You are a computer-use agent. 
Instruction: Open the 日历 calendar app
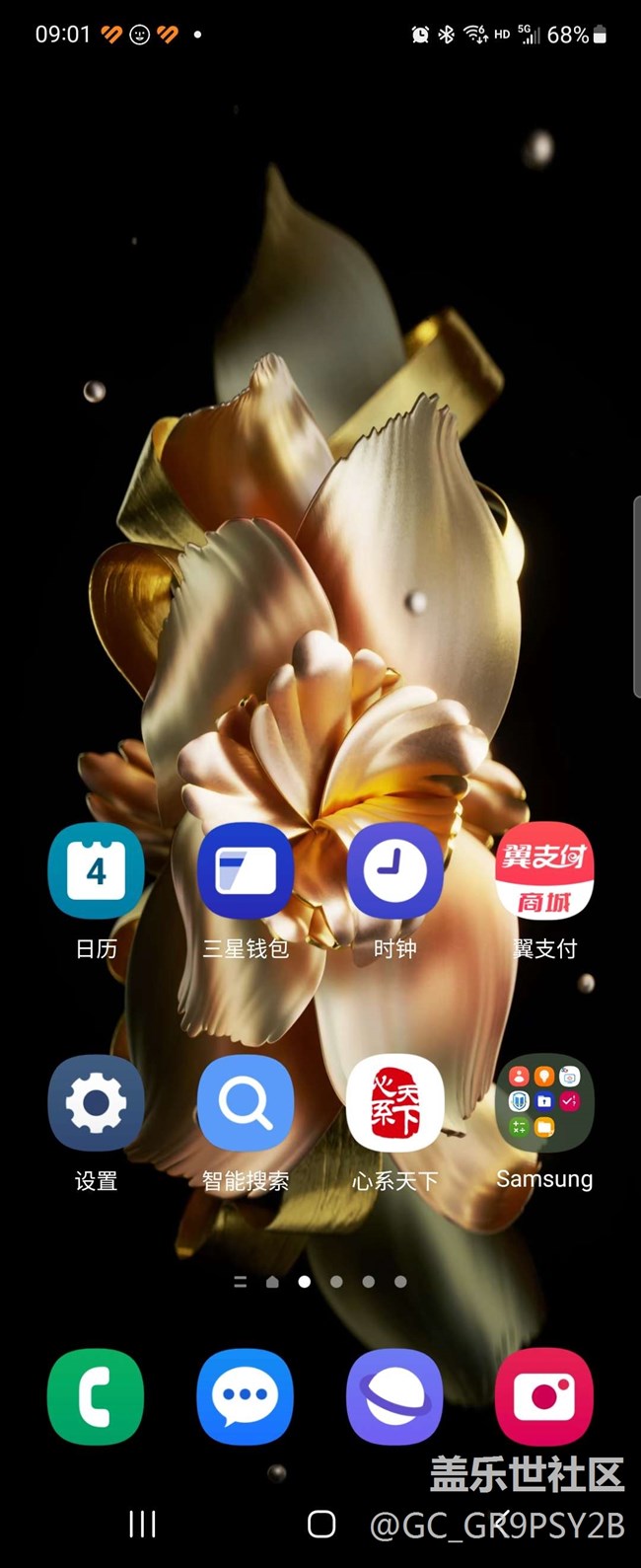pos(96,872)
